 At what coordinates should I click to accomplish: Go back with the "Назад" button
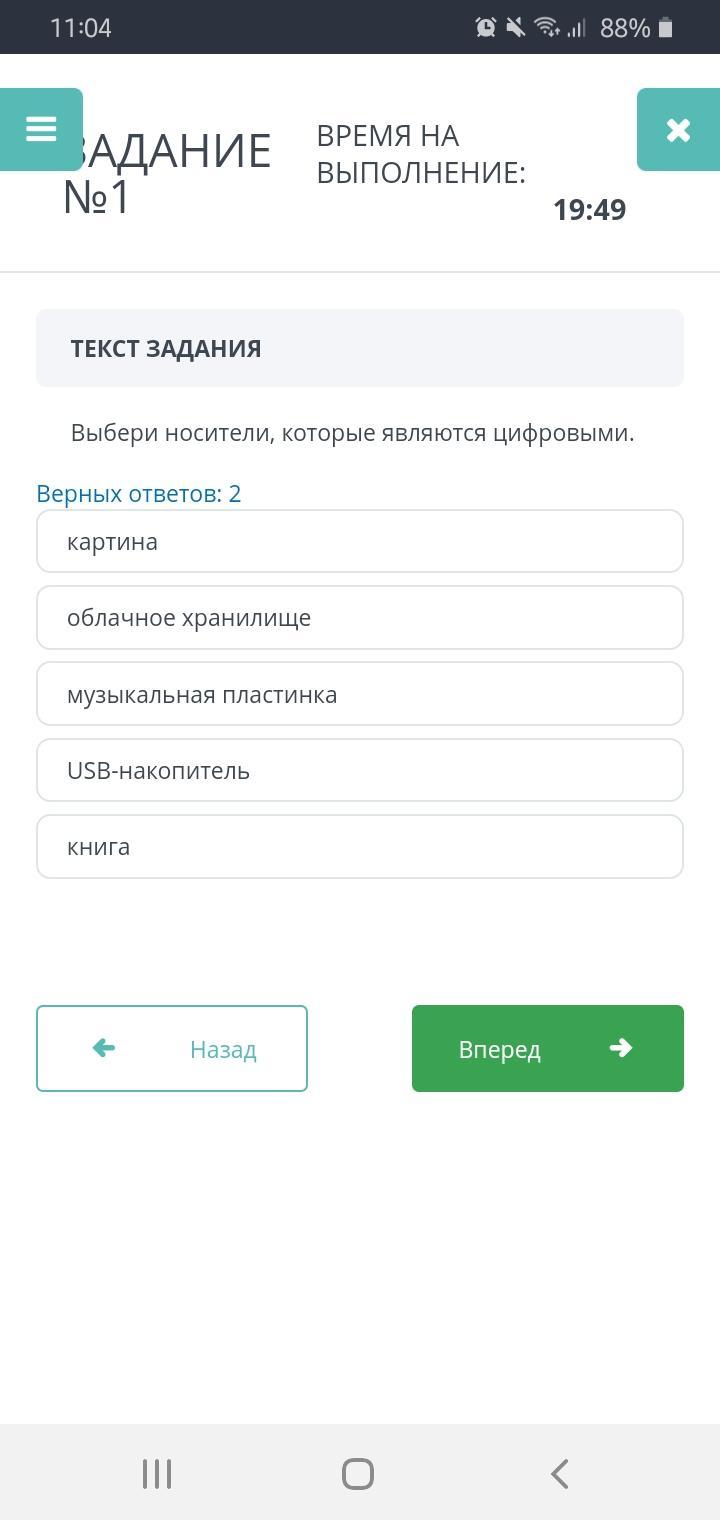coord(172,1048)
